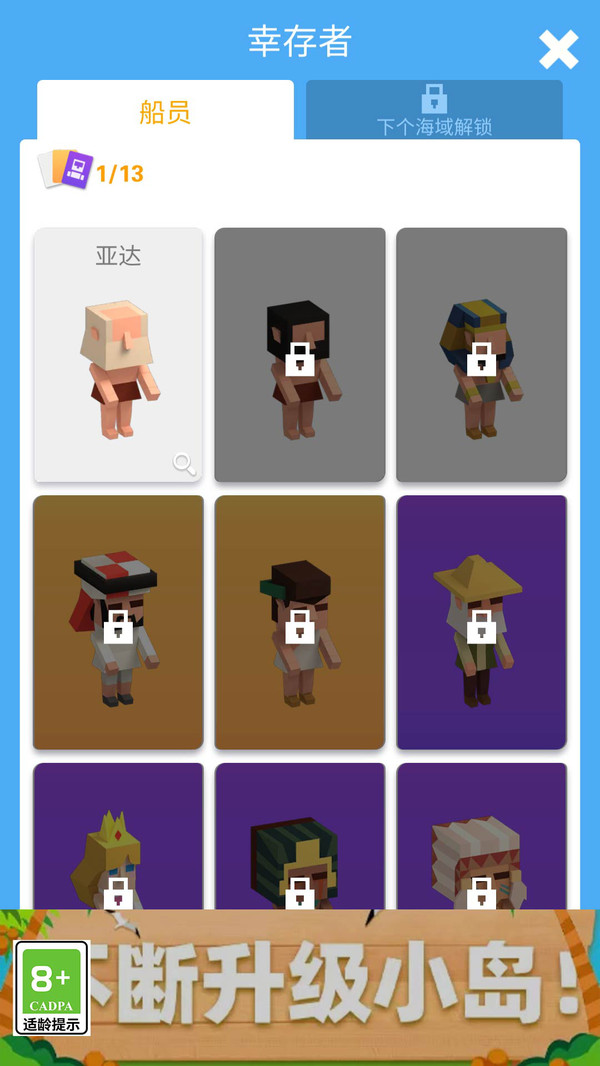Open the CADPA 8+ 适龄提示 badge

coord(52,988)
